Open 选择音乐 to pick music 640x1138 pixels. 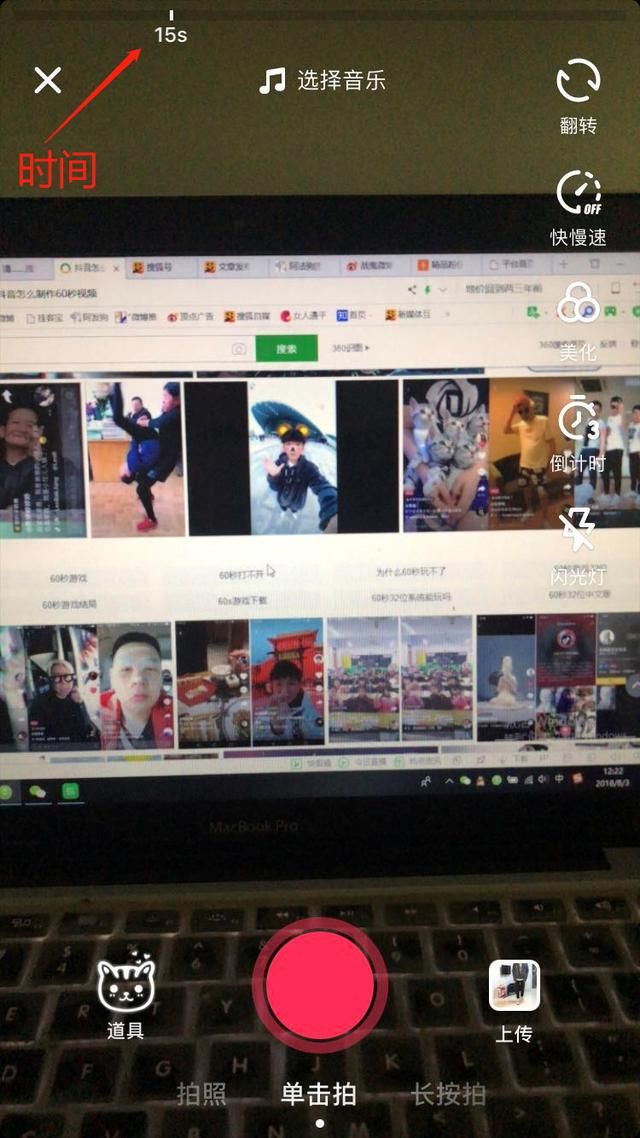click(322, 81)
